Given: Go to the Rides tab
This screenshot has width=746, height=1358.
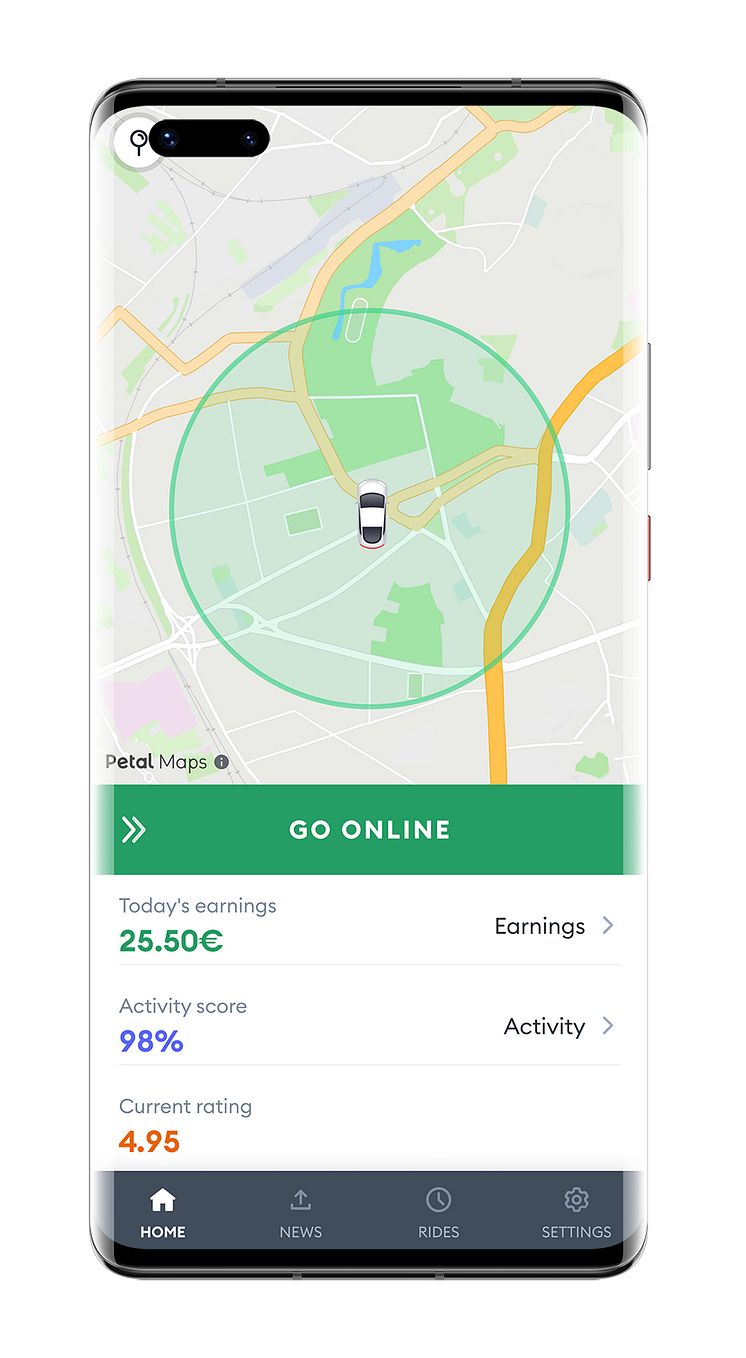Looking at the screenshot, I should [x=438, y=1213].
